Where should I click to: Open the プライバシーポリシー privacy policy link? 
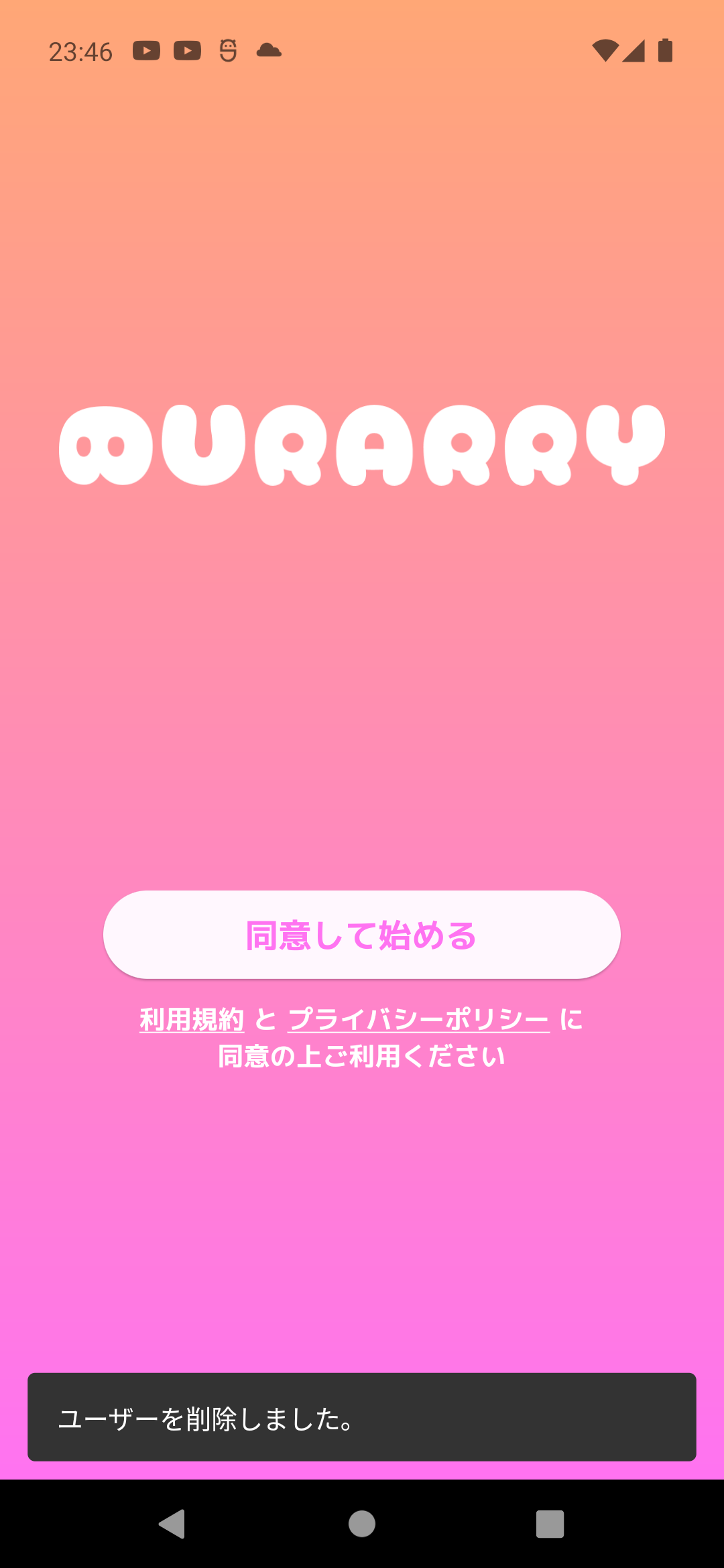pyautogui.click(x=418, y=1019)
